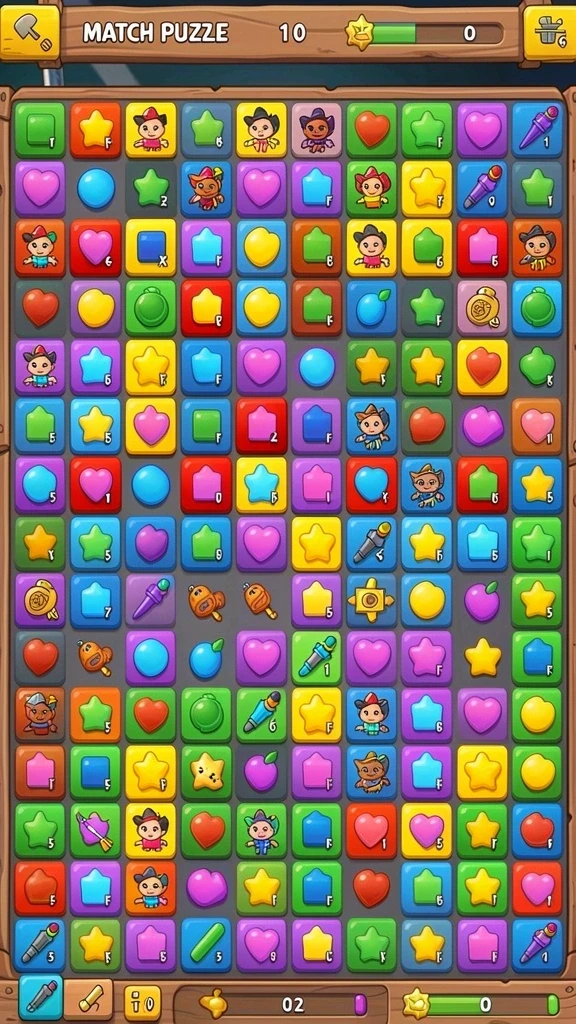Select the blue pen booster
This screenshot has height=1024, width=576.
click(40, 998)
